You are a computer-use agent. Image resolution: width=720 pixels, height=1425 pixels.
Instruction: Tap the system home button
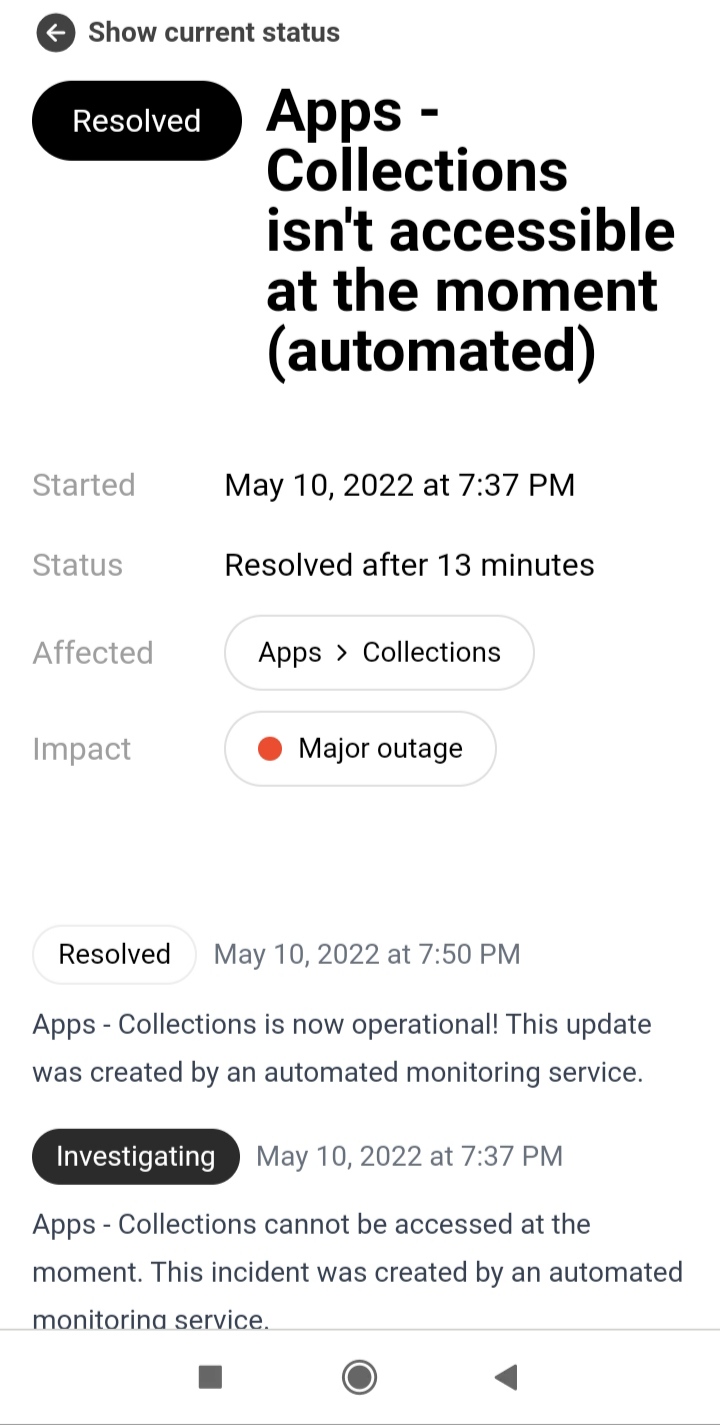point(359,1377)
